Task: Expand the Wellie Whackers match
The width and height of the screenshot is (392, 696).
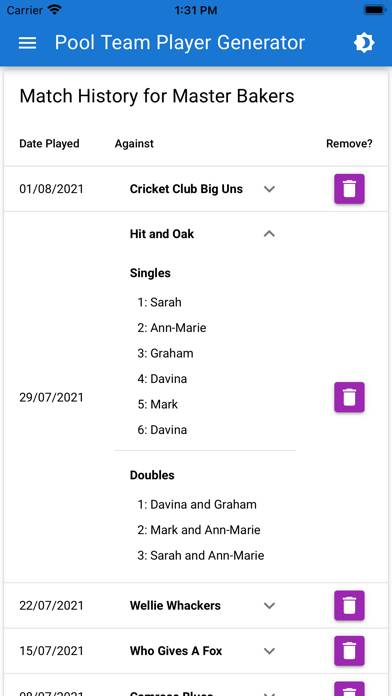Action: coord(269,605)
